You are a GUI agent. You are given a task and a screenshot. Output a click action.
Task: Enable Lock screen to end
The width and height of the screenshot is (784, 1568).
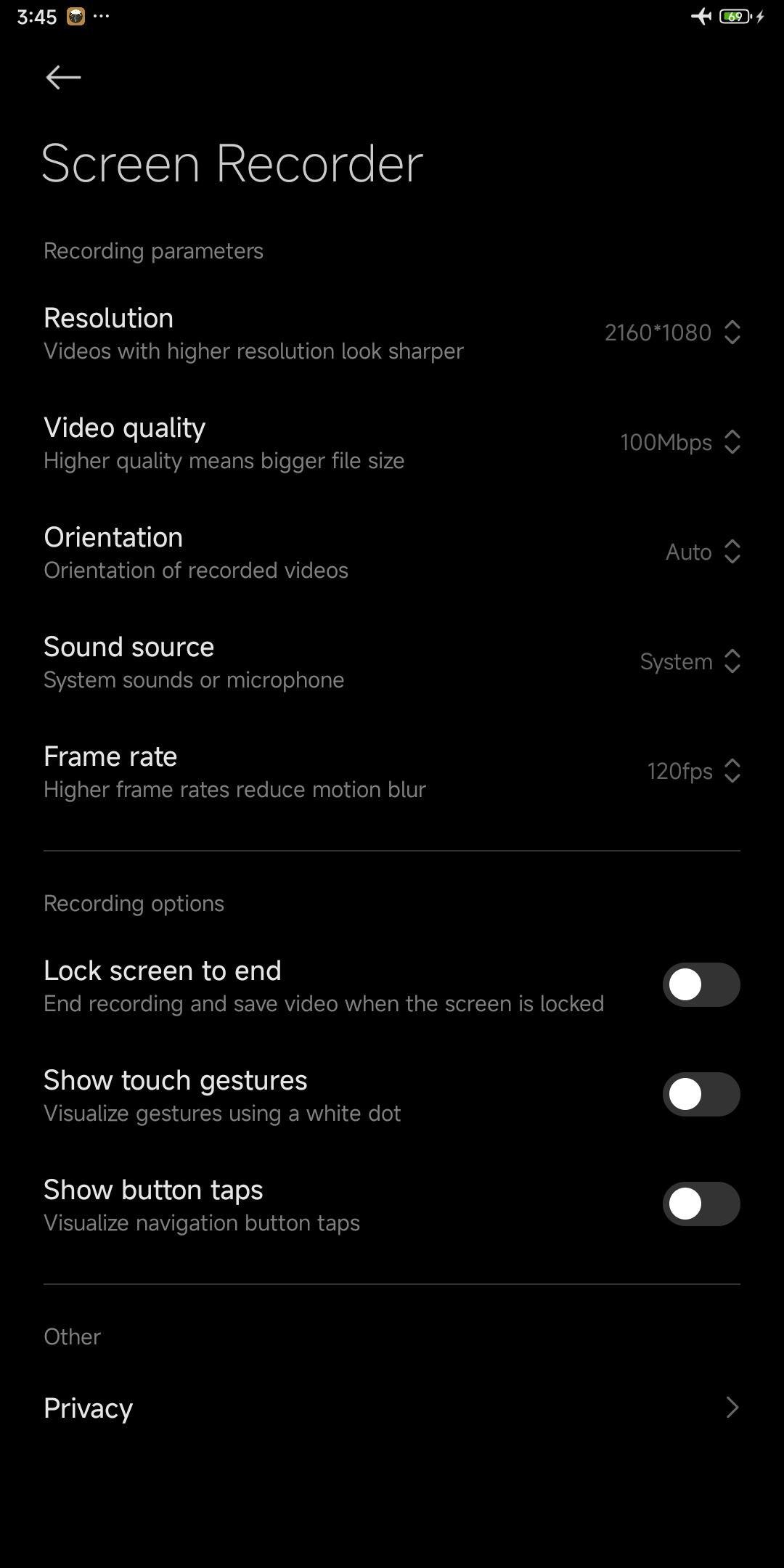(701, 985)
